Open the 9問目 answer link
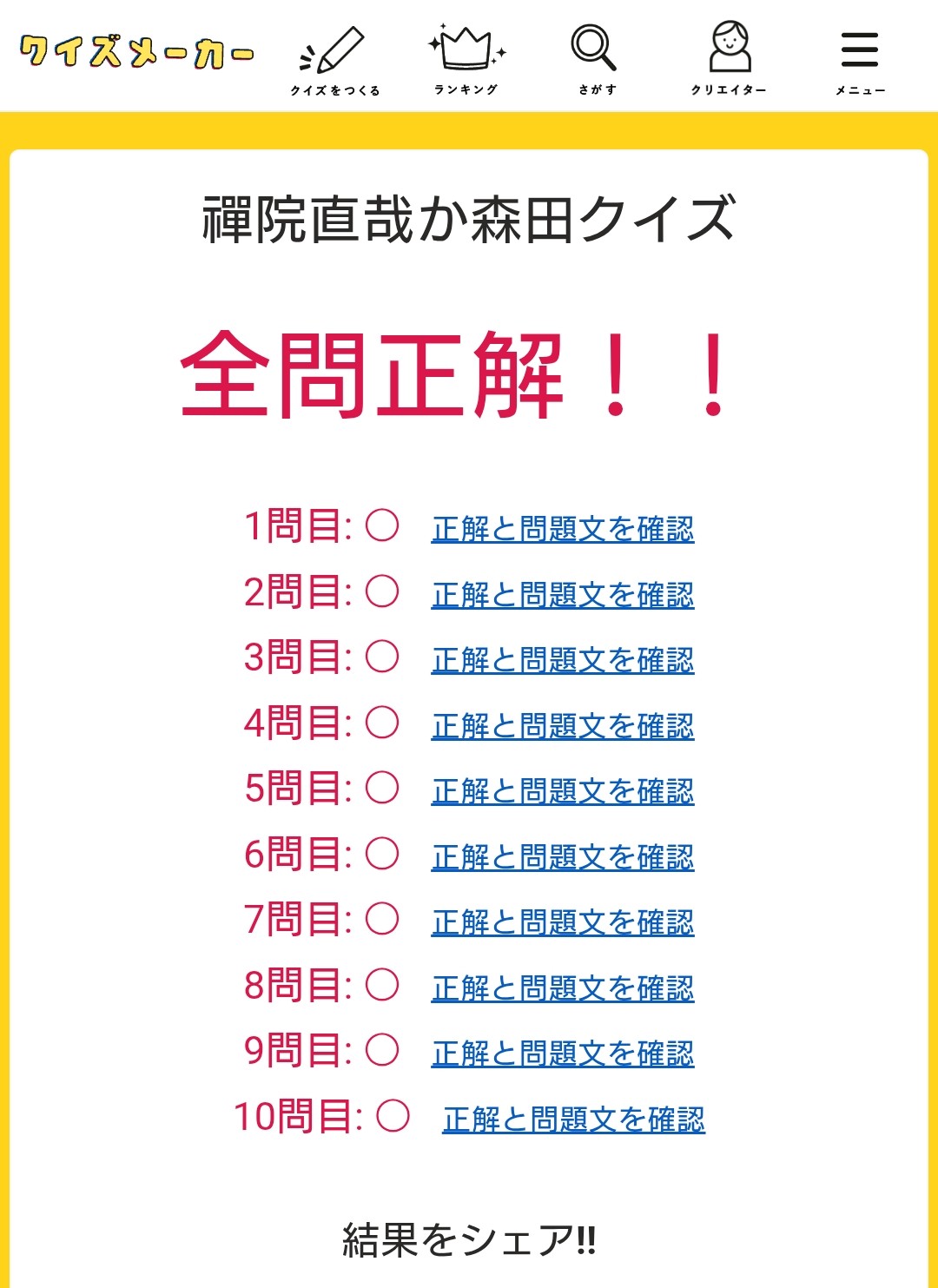Viewport: 938px width, 1288px height. 563,1054
